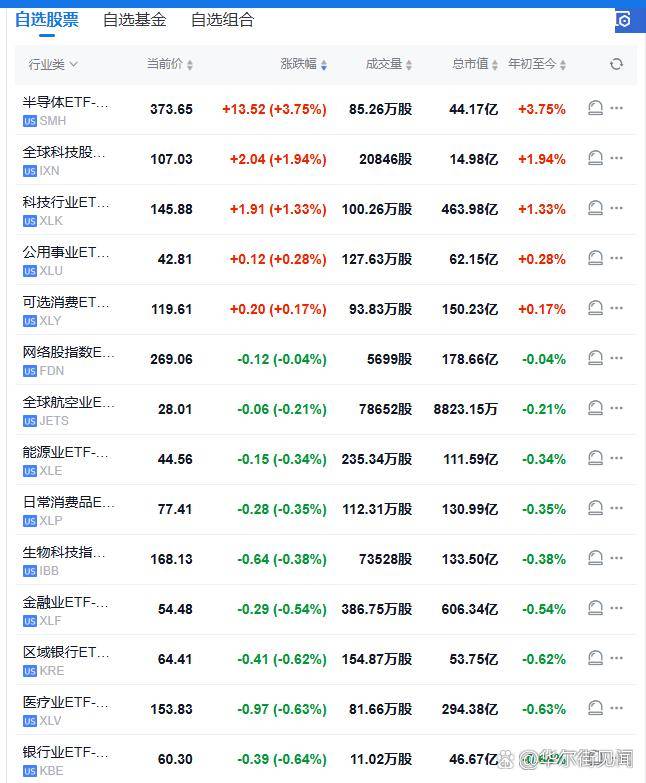Refresh the watchlist quotes
The width and height of the screenshot is (646, 783).
coord(616,64)
